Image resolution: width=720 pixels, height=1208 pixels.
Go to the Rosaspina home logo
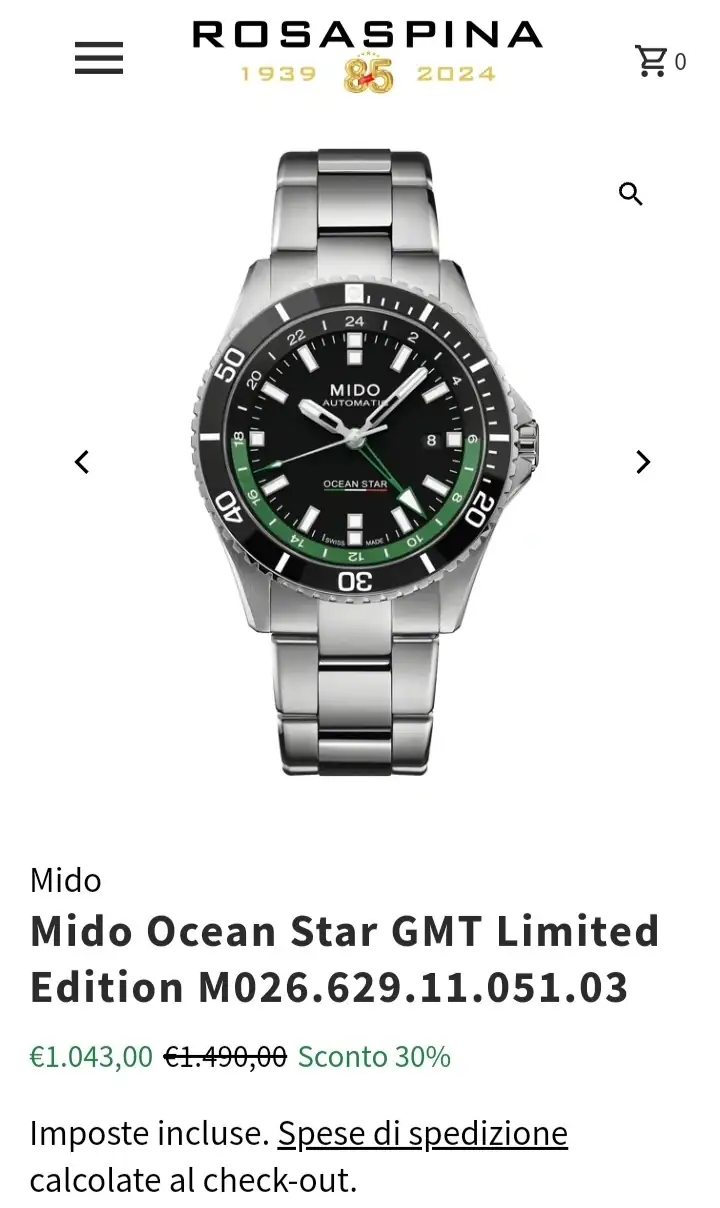pyautogui.click(x=366, y=56)
